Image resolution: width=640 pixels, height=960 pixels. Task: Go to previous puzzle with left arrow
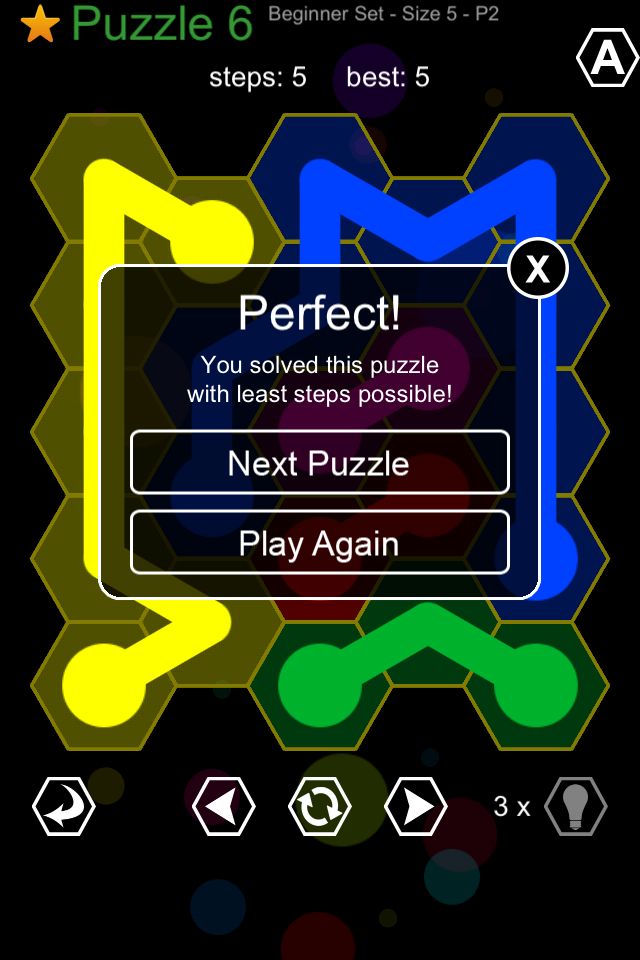pos(223,806)
